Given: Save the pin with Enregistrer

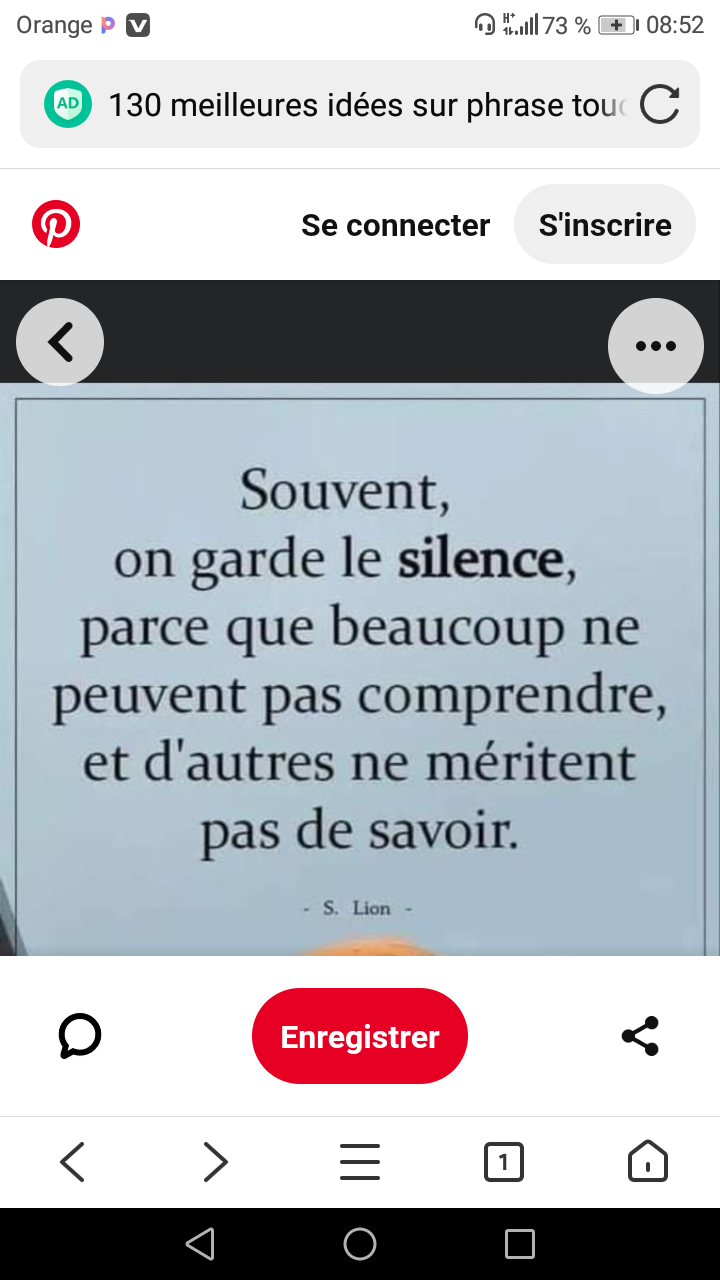Looking at the screenshot, I should 360,1036.
